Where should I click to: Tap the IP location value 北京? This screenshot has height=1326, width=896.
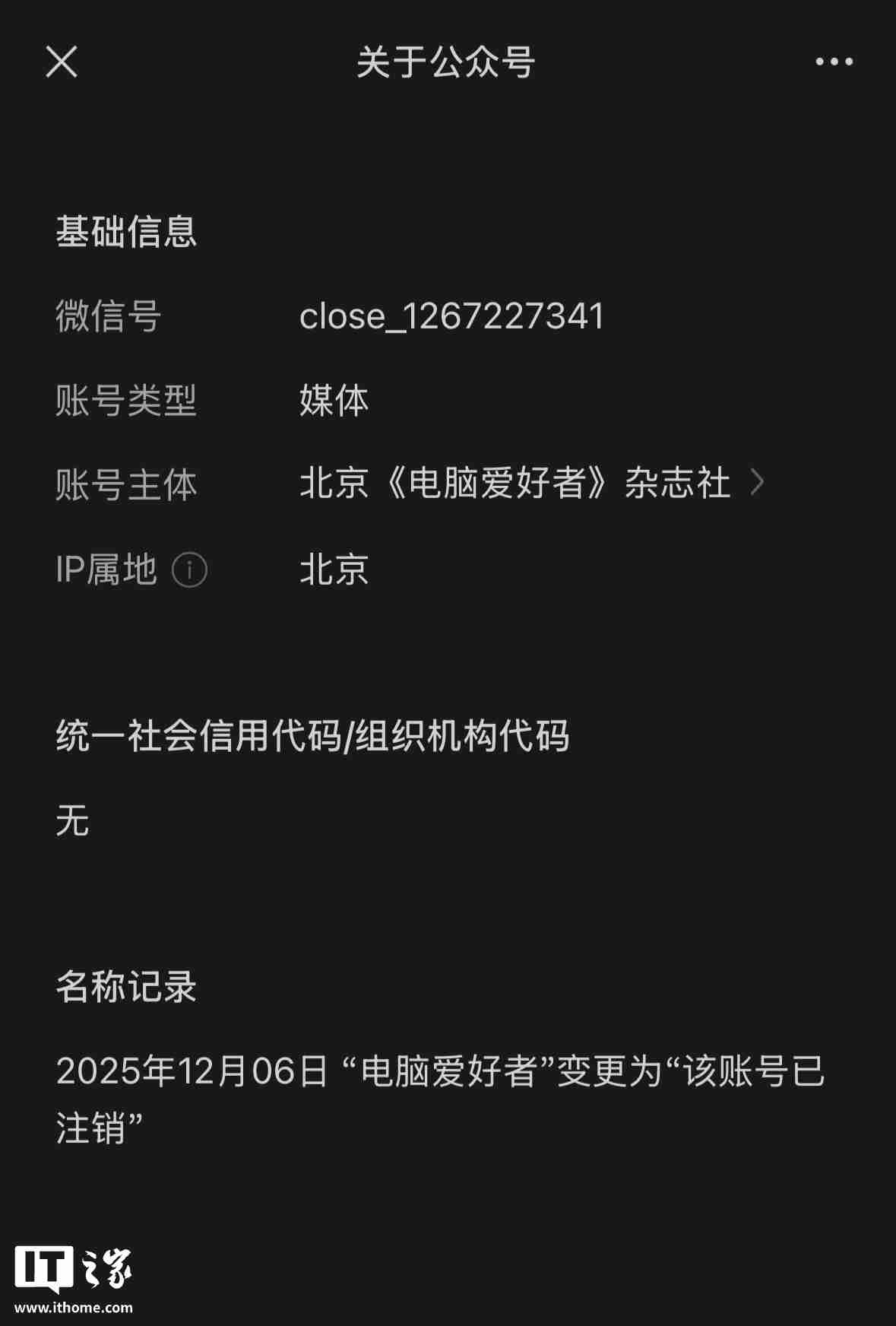(x=334, y=572)
